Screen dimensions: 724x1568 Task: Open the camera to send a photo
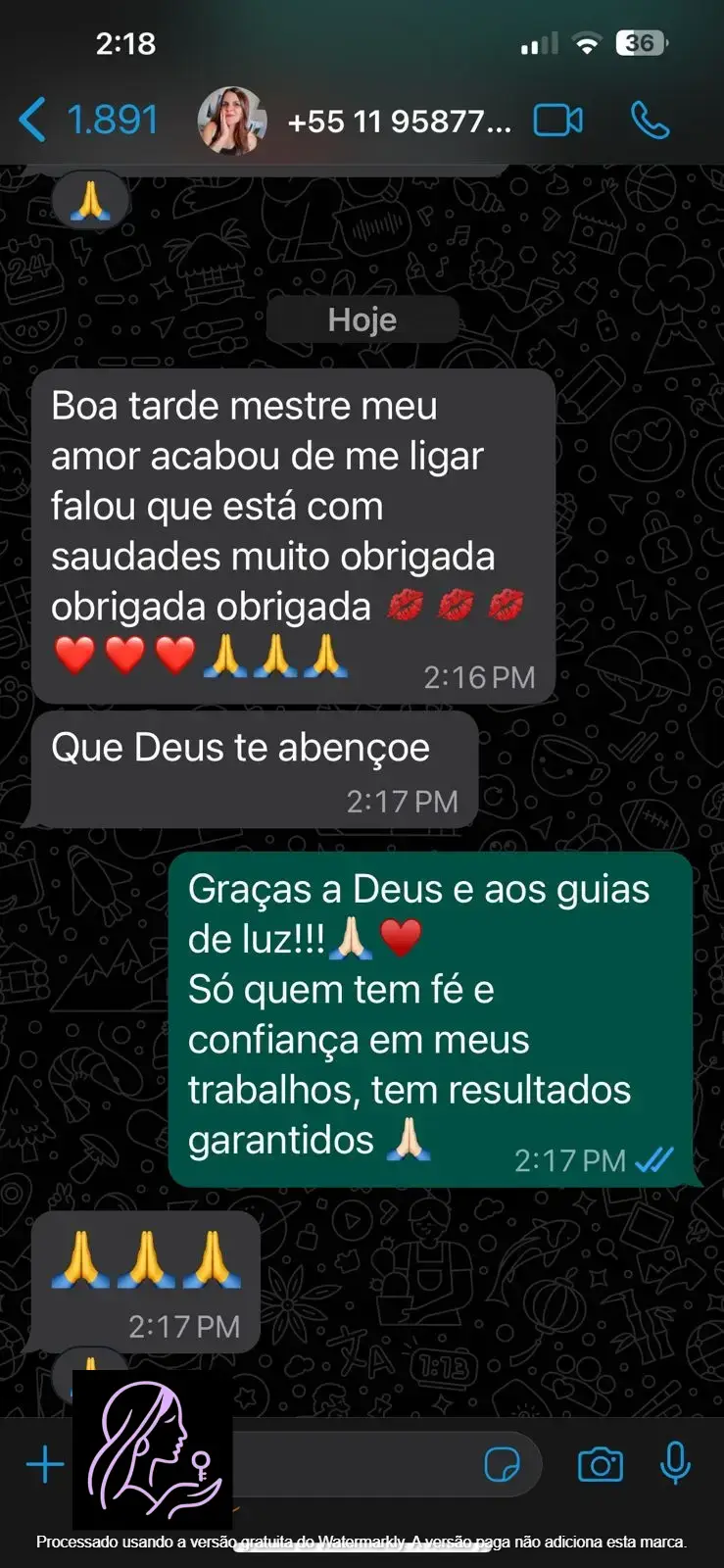(x=600, y=1465)
